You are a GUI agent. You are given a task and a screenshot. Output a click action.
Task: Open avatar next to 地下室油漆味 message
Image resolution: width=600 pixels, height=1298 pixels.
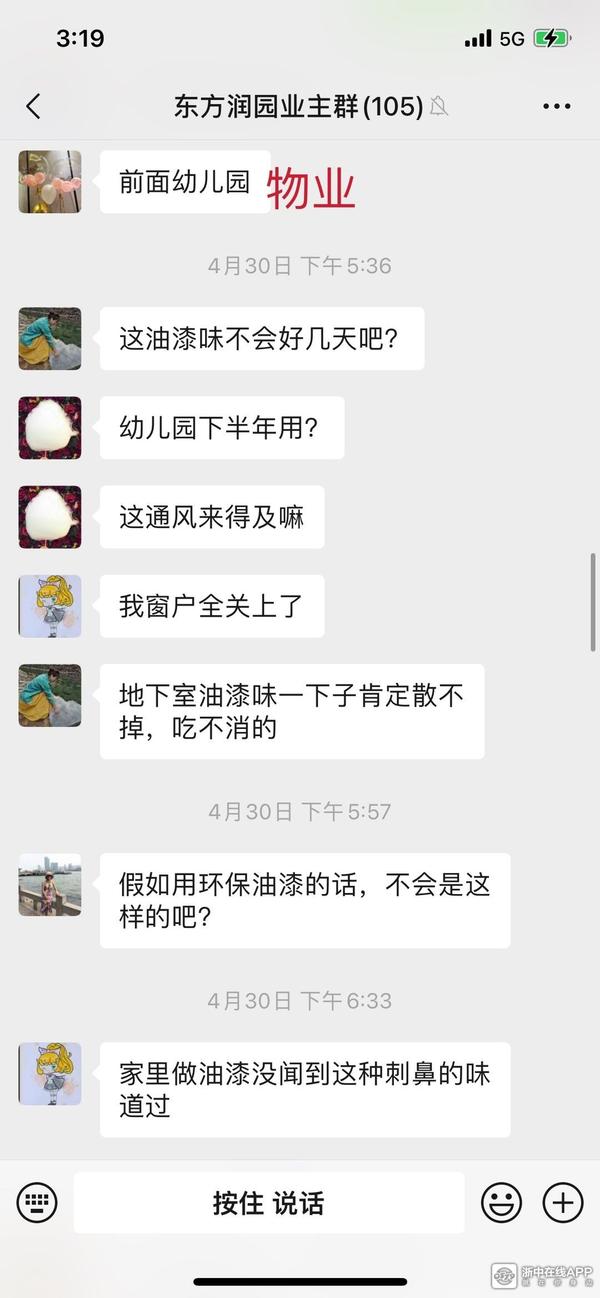click(50, 695)
